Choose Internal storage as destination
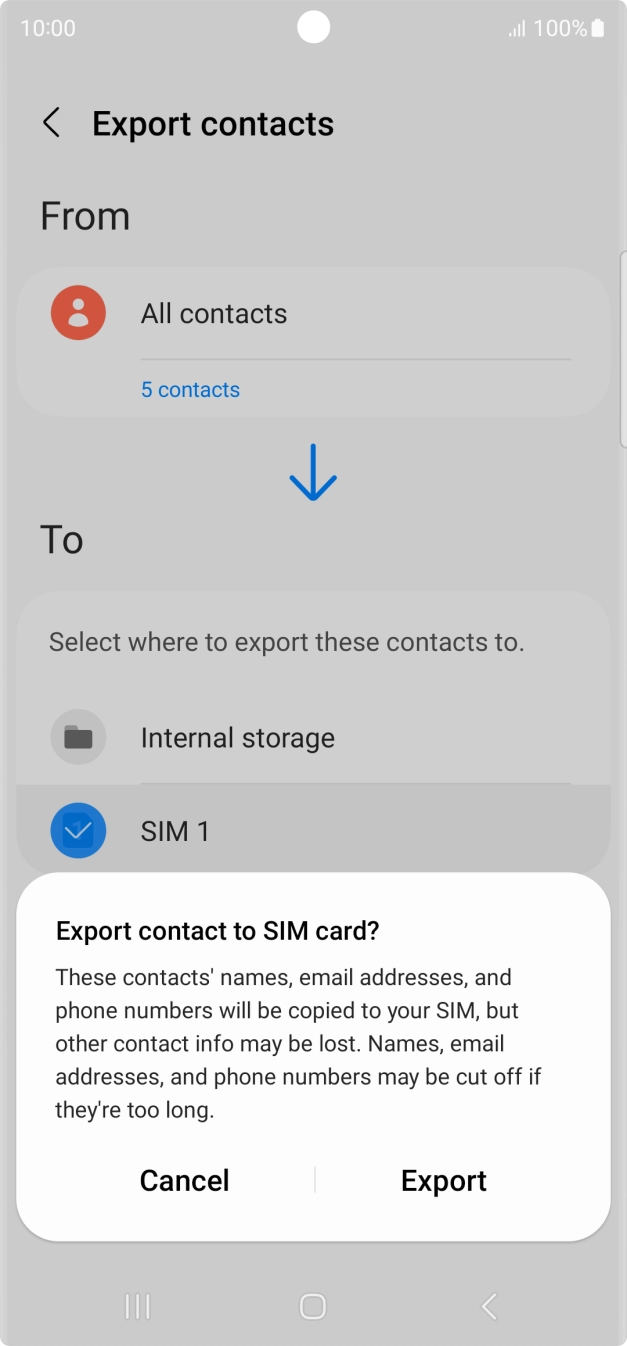This screenshot has width=627, height=1346. tap(313, 738)
